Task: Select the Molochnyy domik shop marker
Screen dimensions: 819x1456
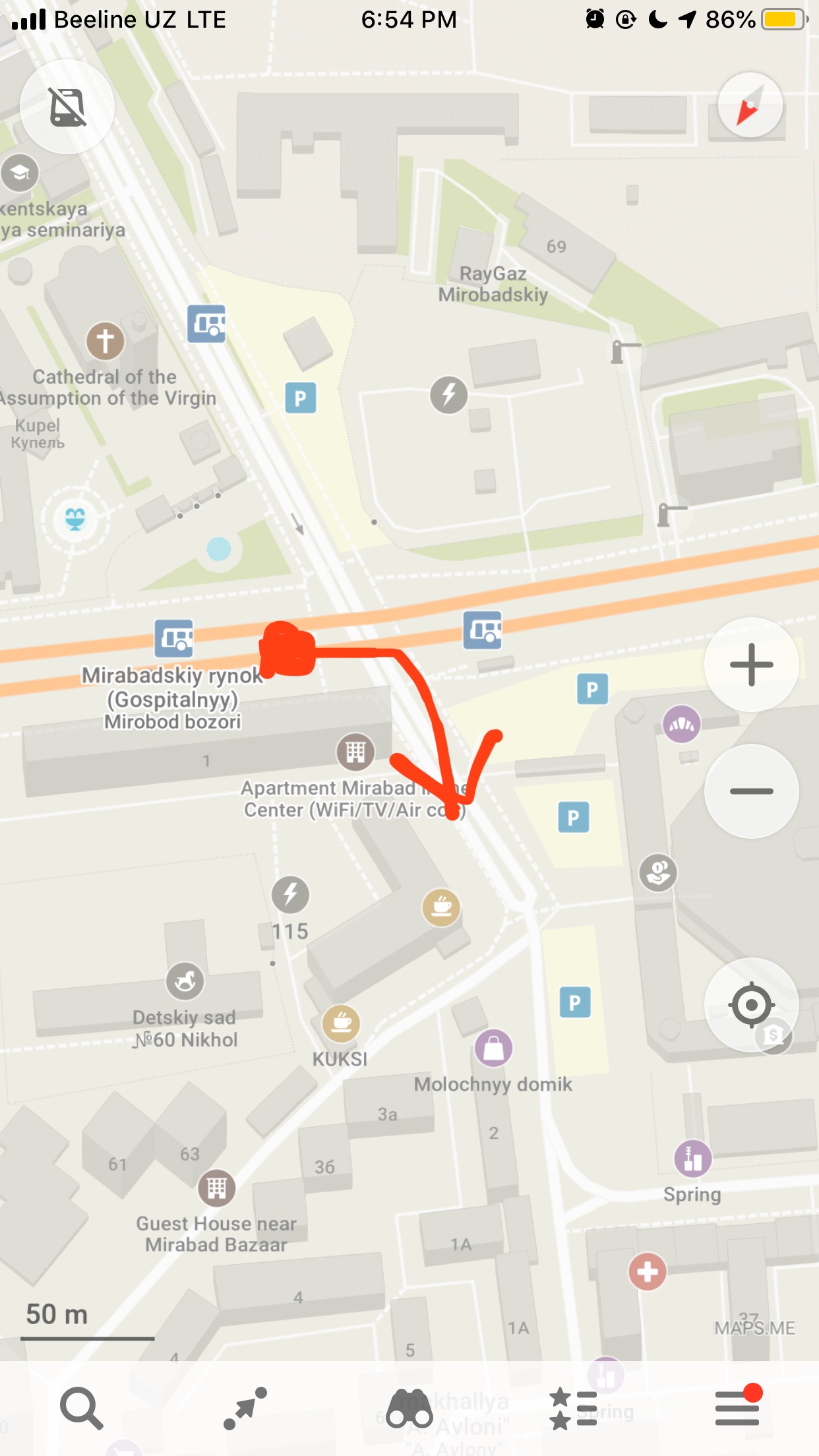Action: click(494, 1048)
